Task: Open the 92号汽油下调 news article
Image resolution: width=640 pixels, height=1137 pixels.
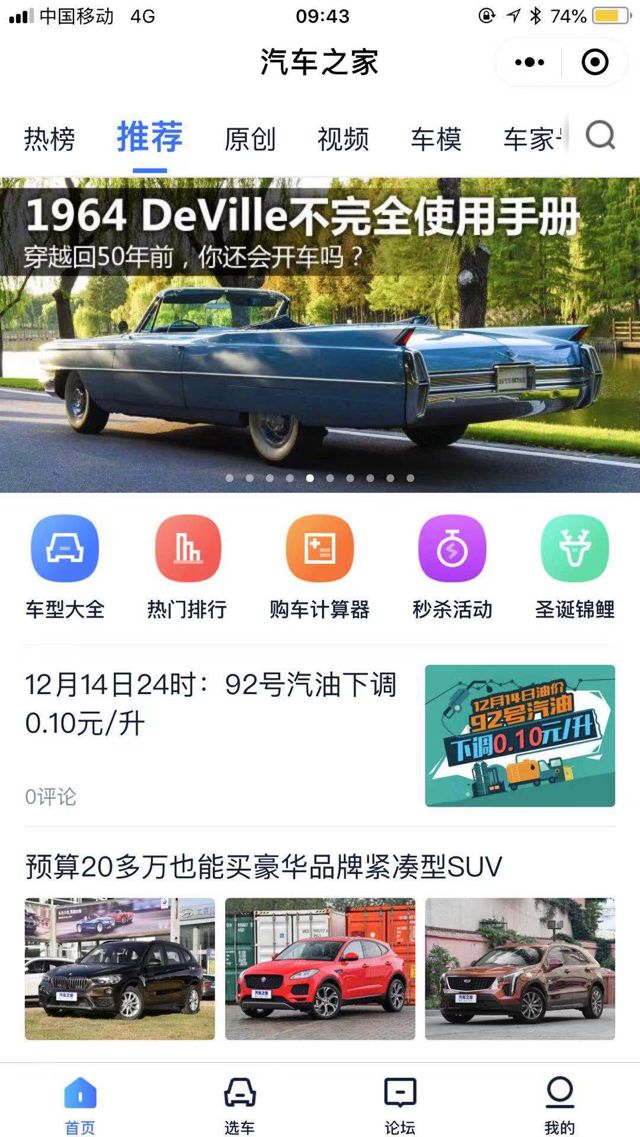Action: coord(210,704)
